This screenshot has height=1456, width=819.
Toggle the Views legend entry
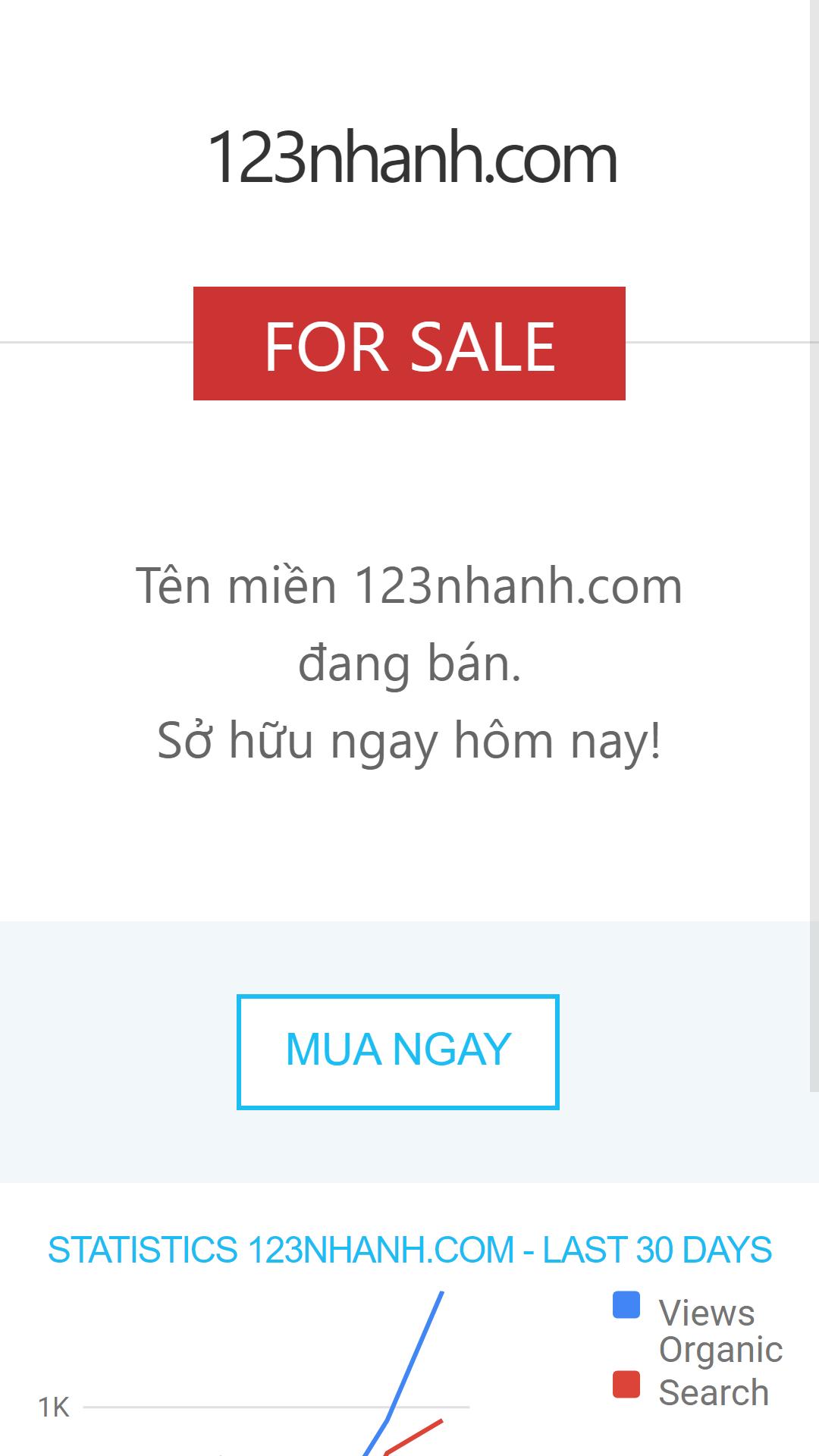point(684,1311)
